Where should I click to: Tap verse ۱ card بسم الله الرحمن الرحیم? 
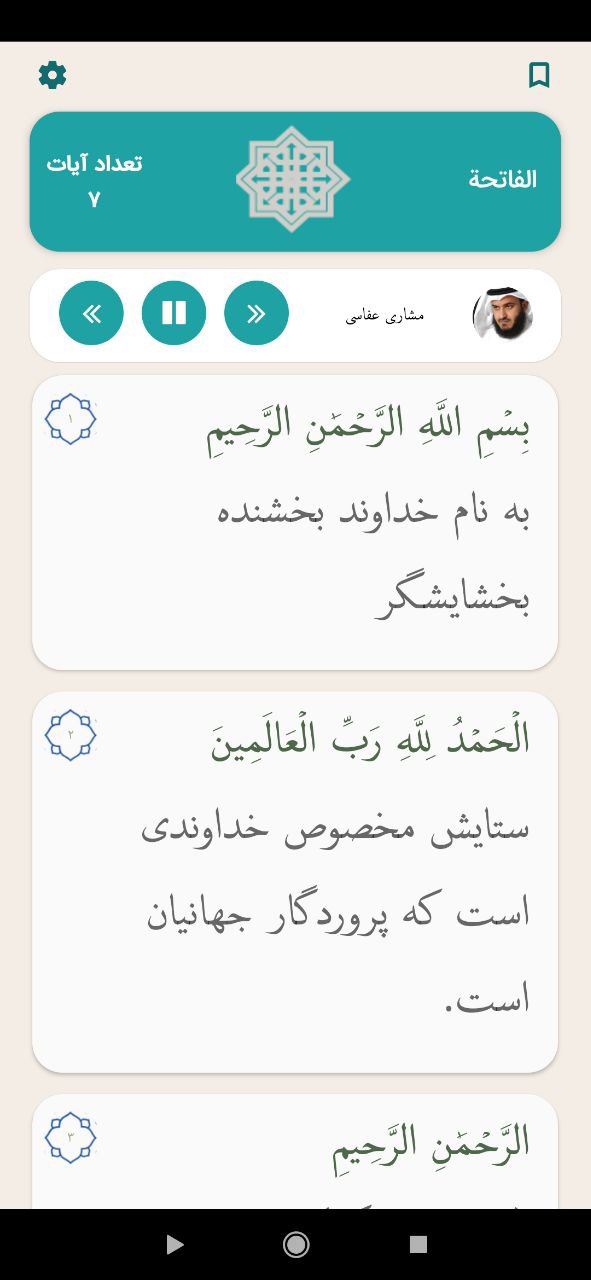coord(295,523)
